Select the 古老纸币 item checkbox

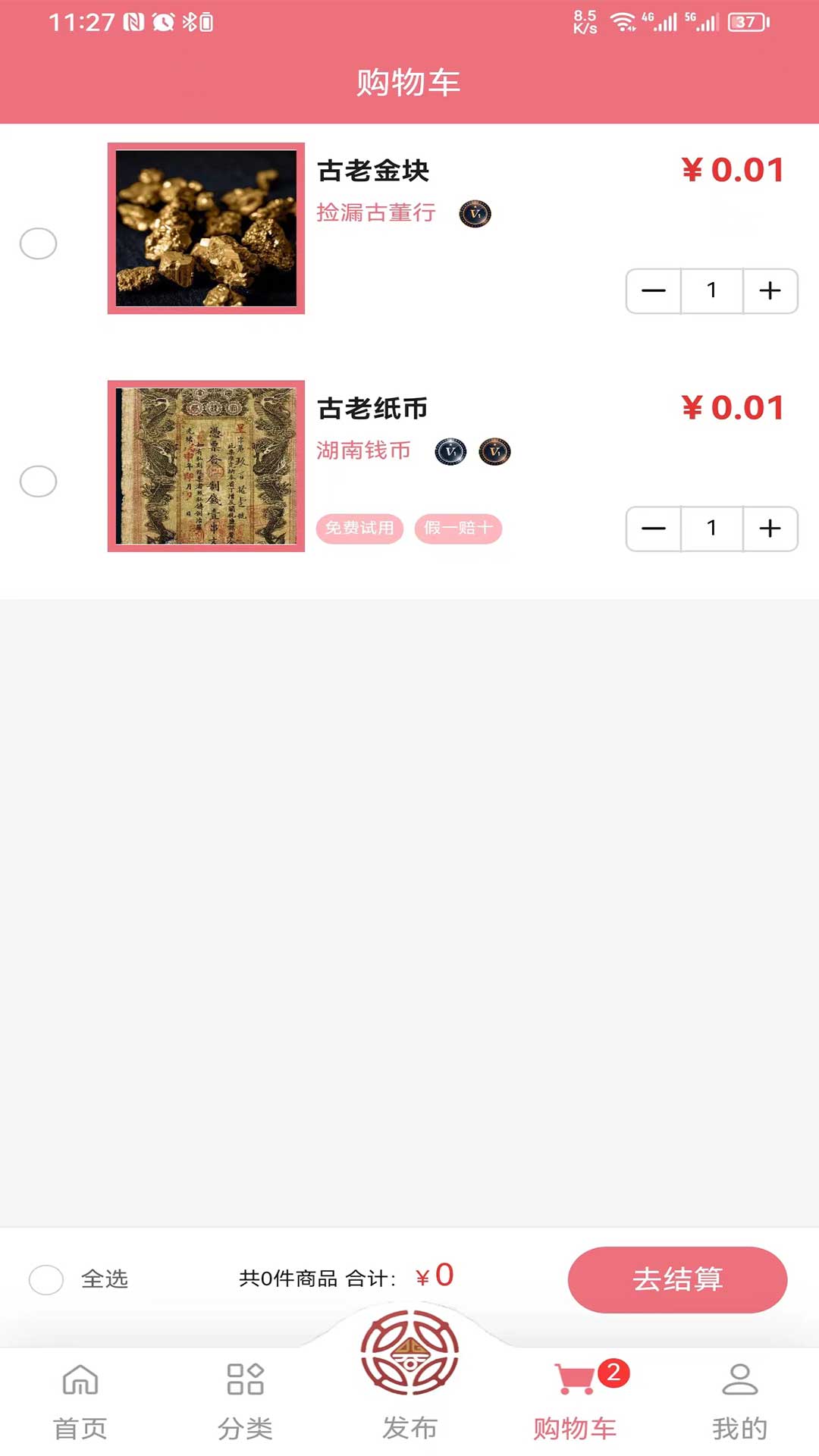click(x=39, y=482)
